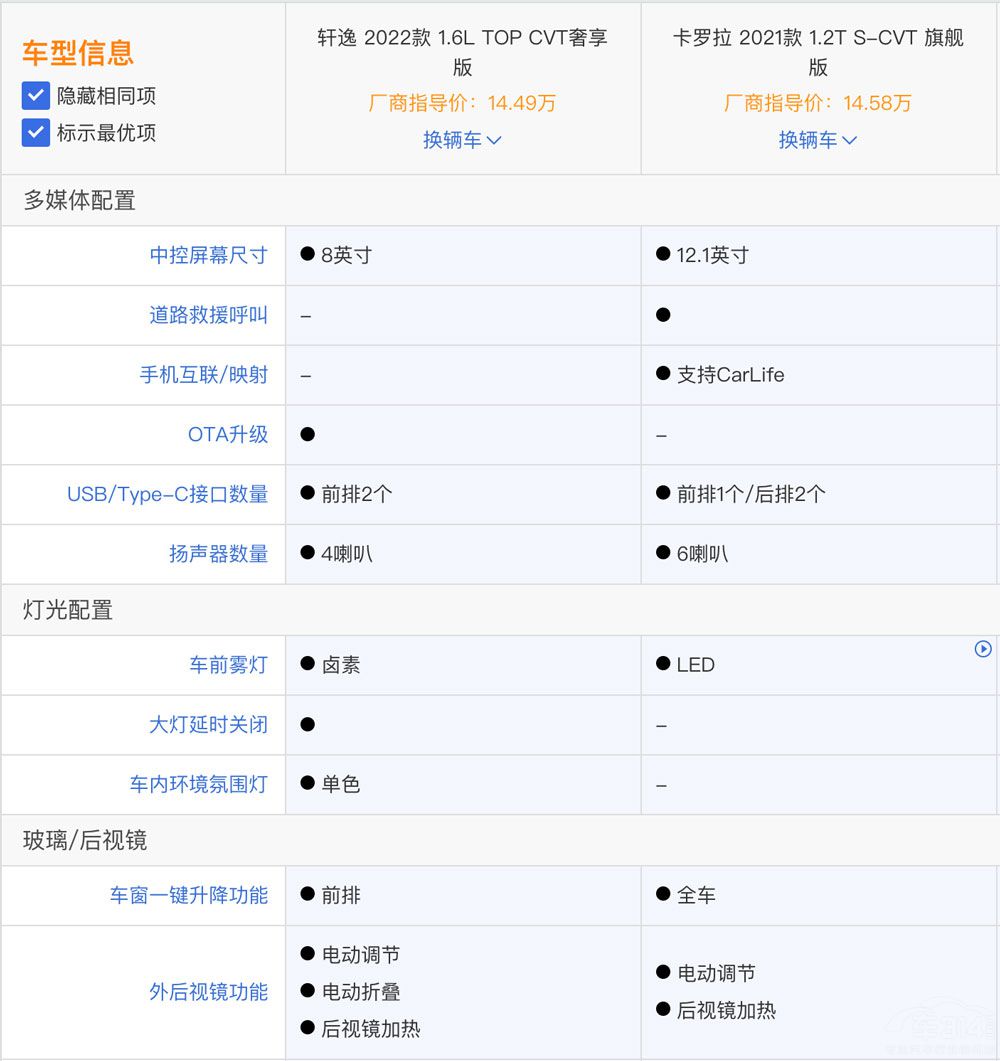Open the 车前雾灯 item link
Viewport: 1000px width, 1061px height.
coord(228,665)
